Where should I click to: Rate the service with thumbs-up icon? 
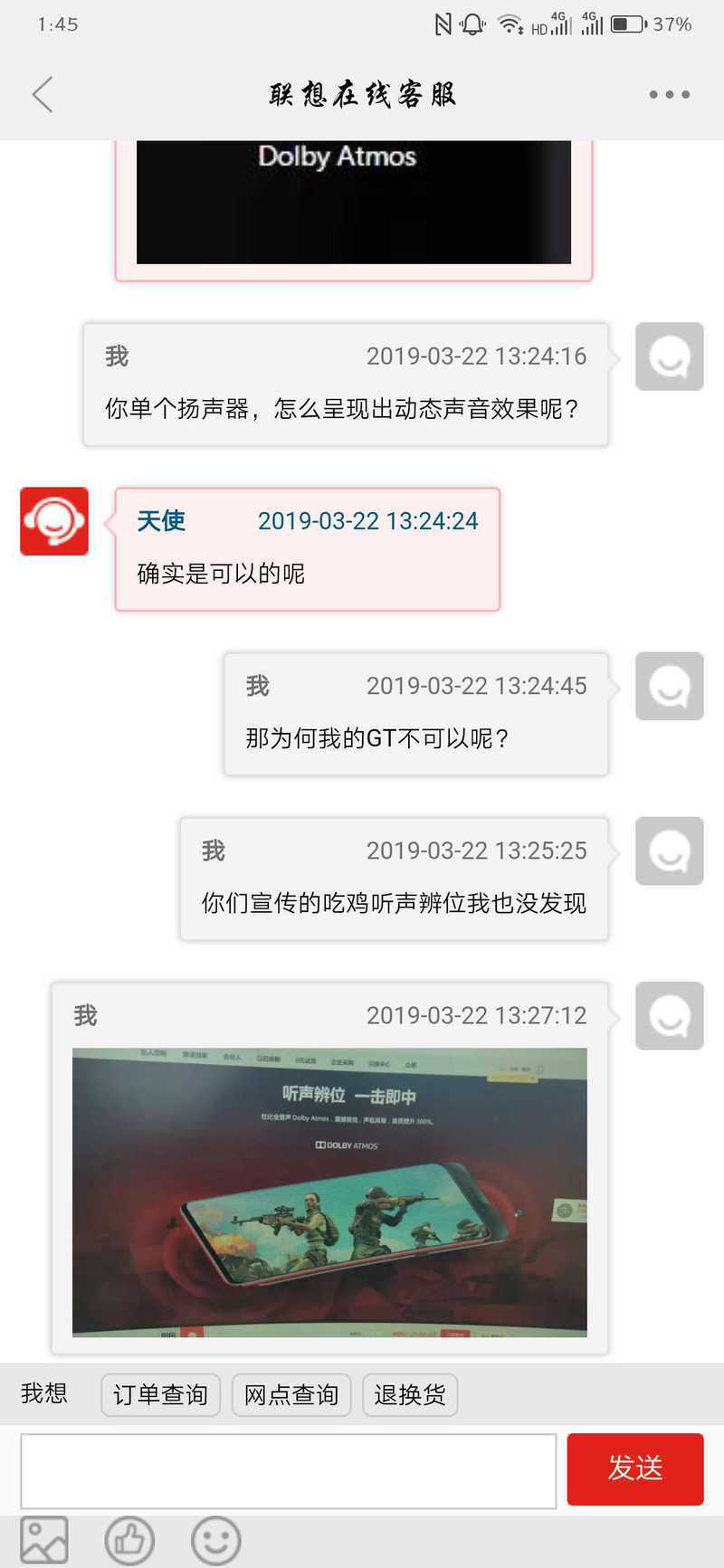pyautogui.click(x=129, y=1540)
